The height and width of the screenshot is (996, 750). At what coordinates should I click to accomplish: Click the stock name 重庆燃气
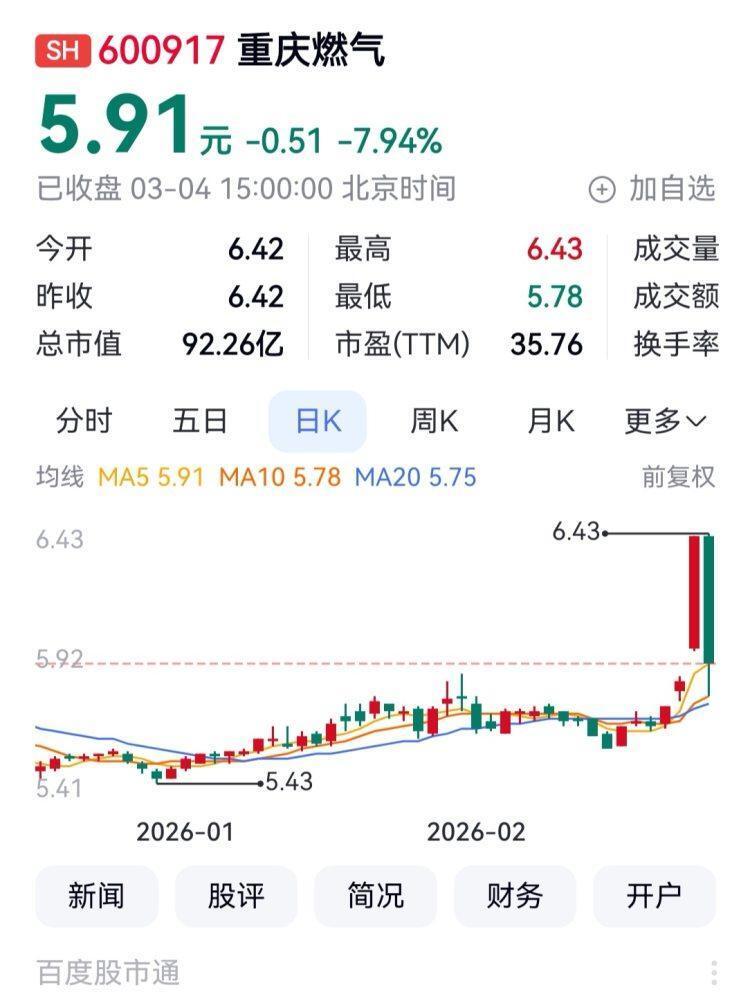point(290,46)
